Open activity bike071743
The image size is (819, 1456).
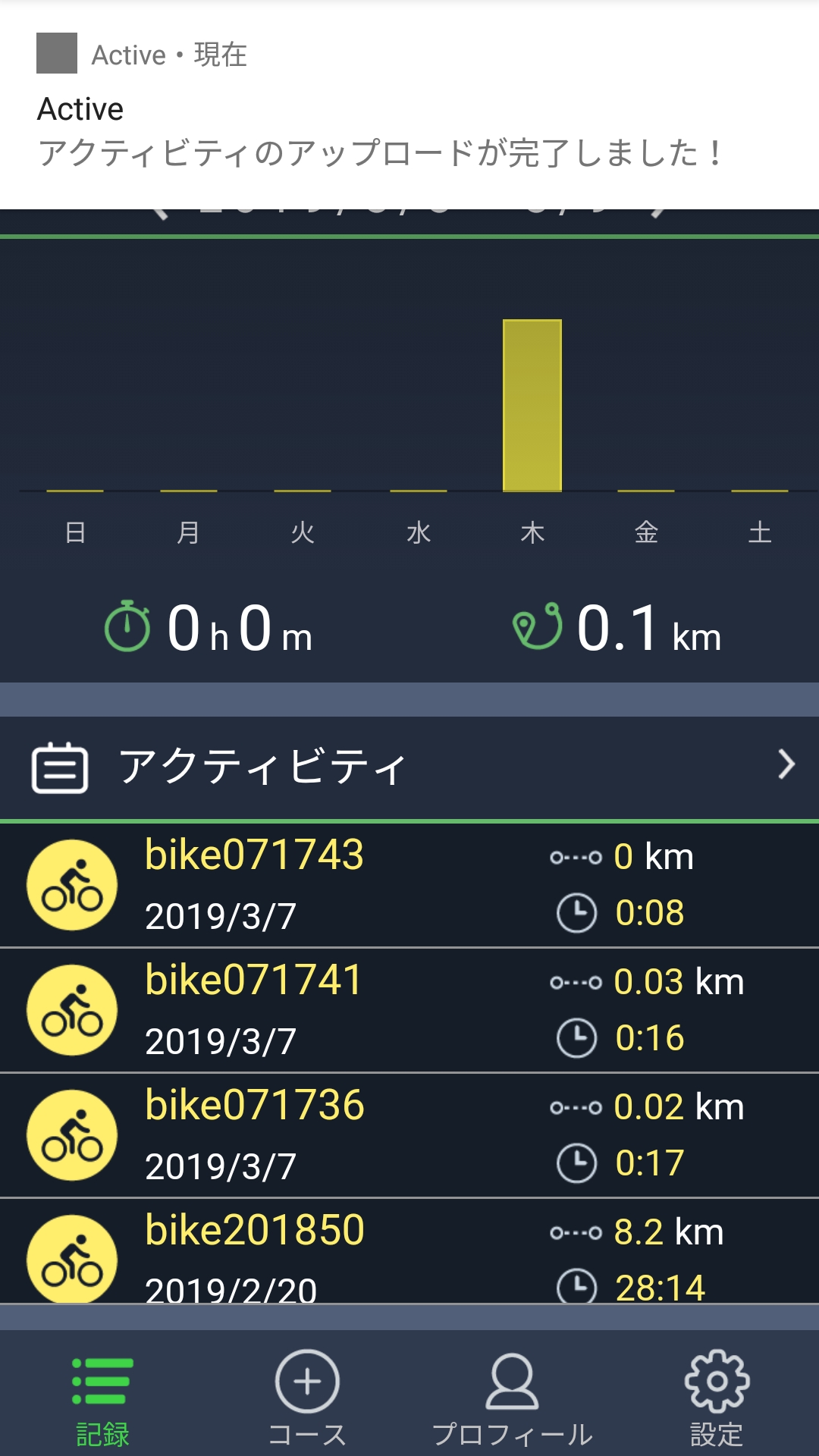click(409, 885)
